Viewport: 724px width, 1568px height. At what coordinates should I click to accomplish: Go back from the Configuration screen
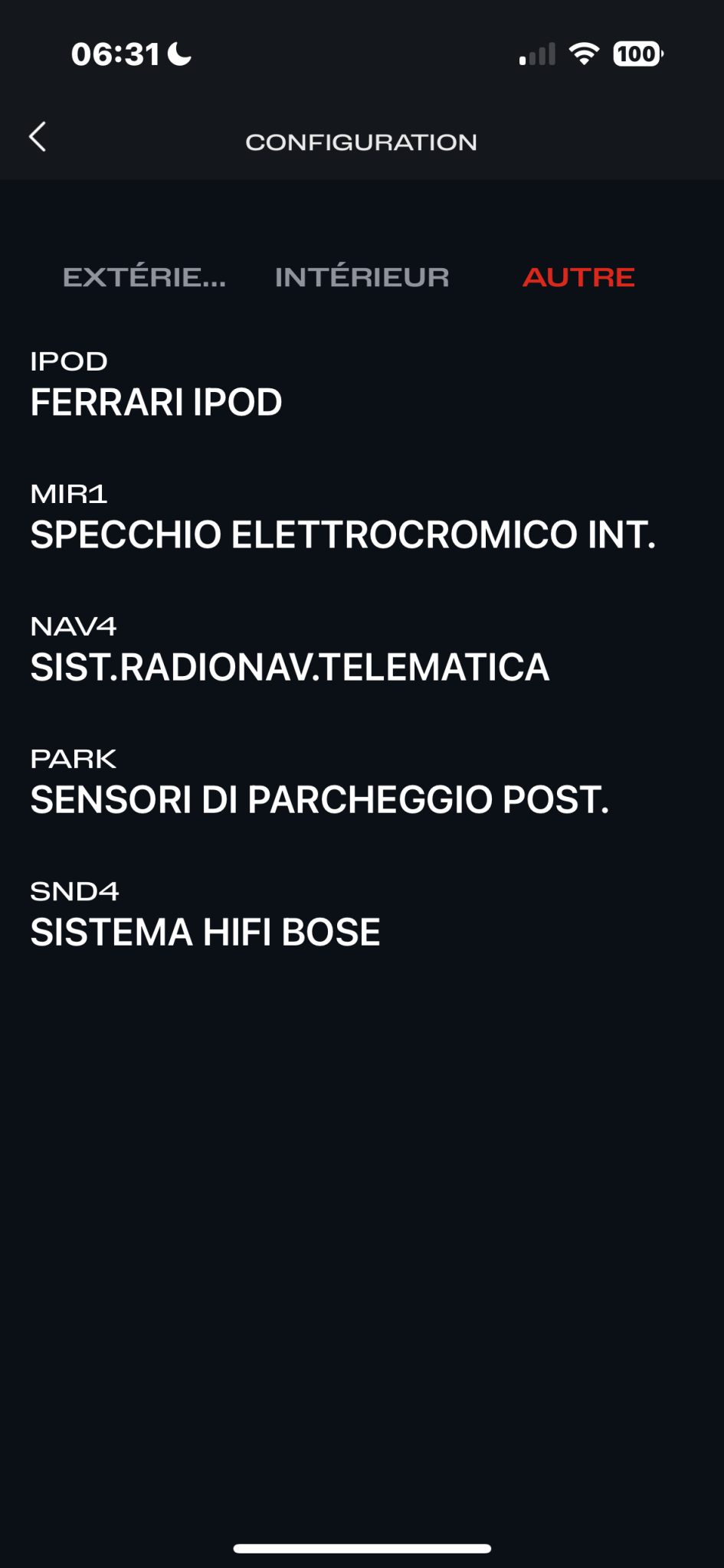[x=38, y=138]
